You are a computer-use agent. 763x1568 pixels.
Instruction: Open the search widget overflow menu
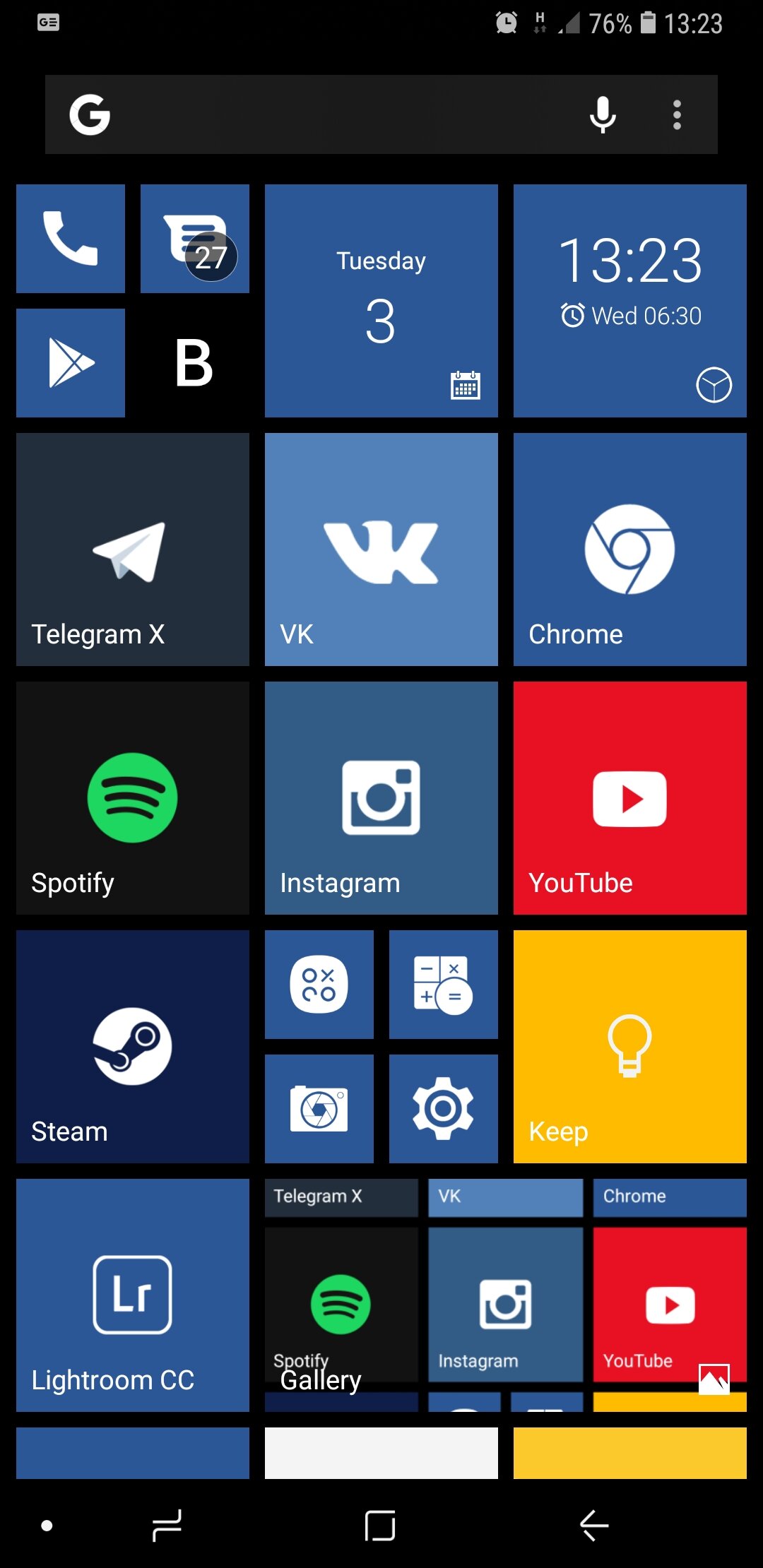677,114
